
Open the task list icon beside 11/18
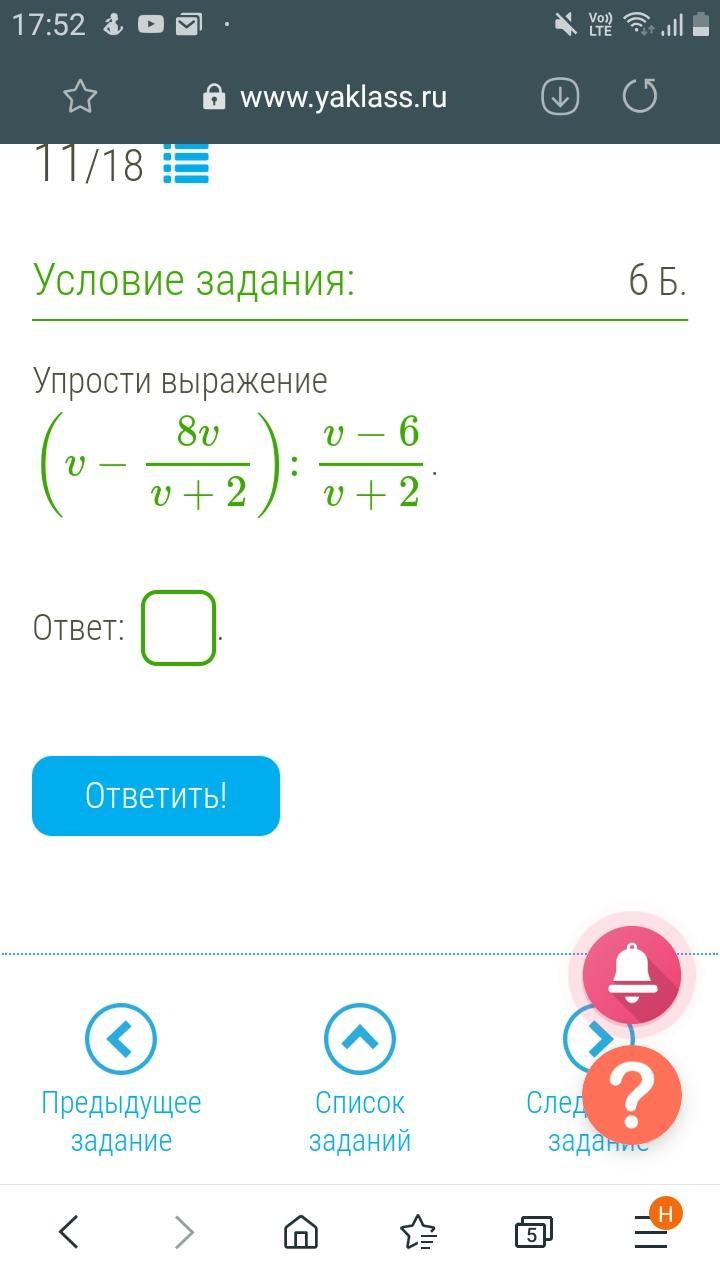click(186, 164)
